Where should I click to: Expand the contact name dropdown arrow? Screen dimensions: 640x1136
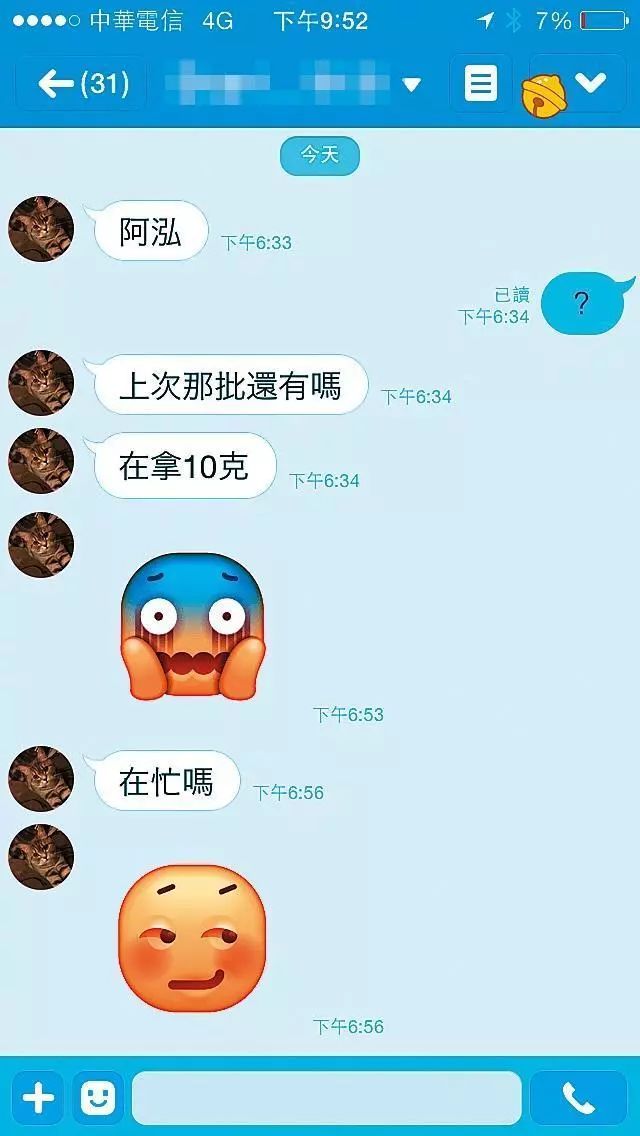[412, 85]
